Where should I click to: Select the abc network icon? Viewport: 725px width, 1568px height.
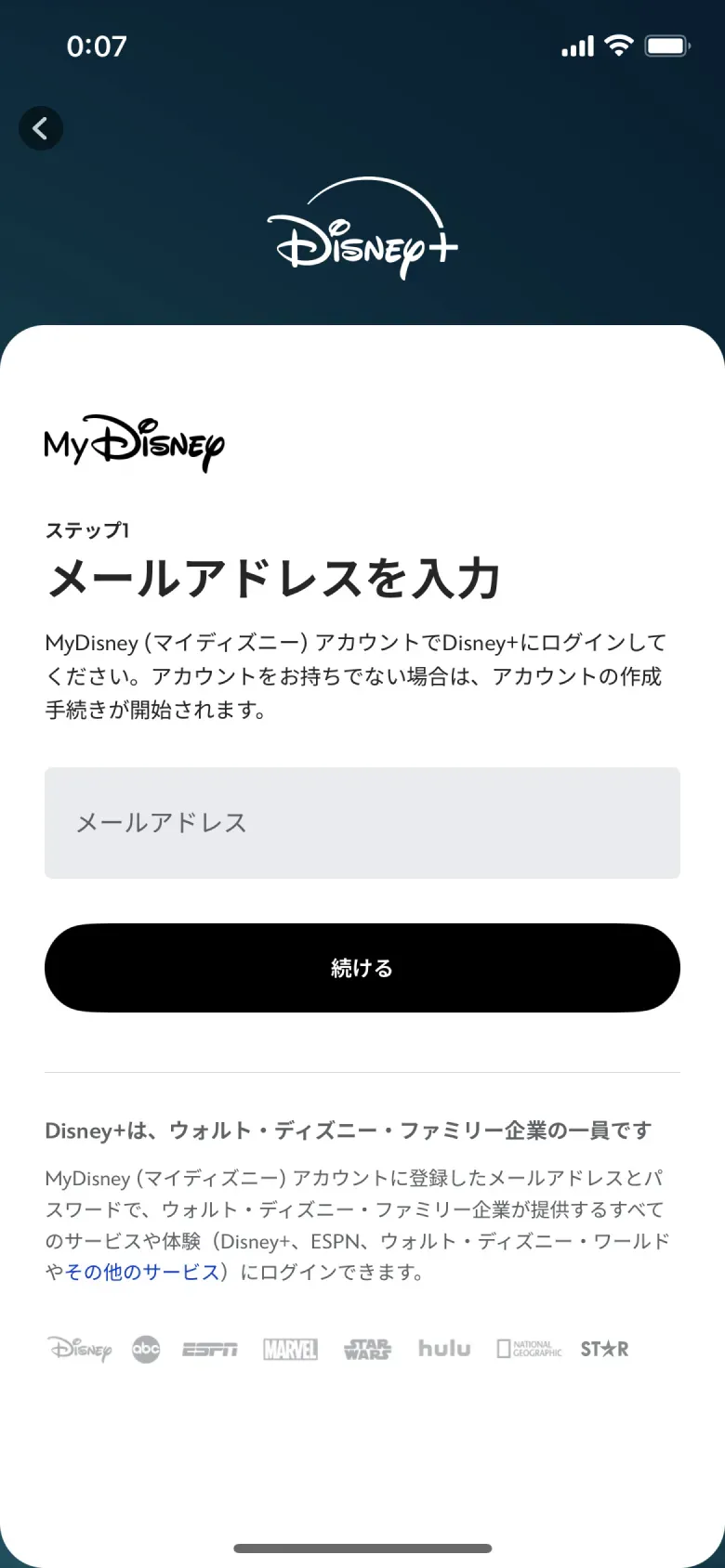145,1349
